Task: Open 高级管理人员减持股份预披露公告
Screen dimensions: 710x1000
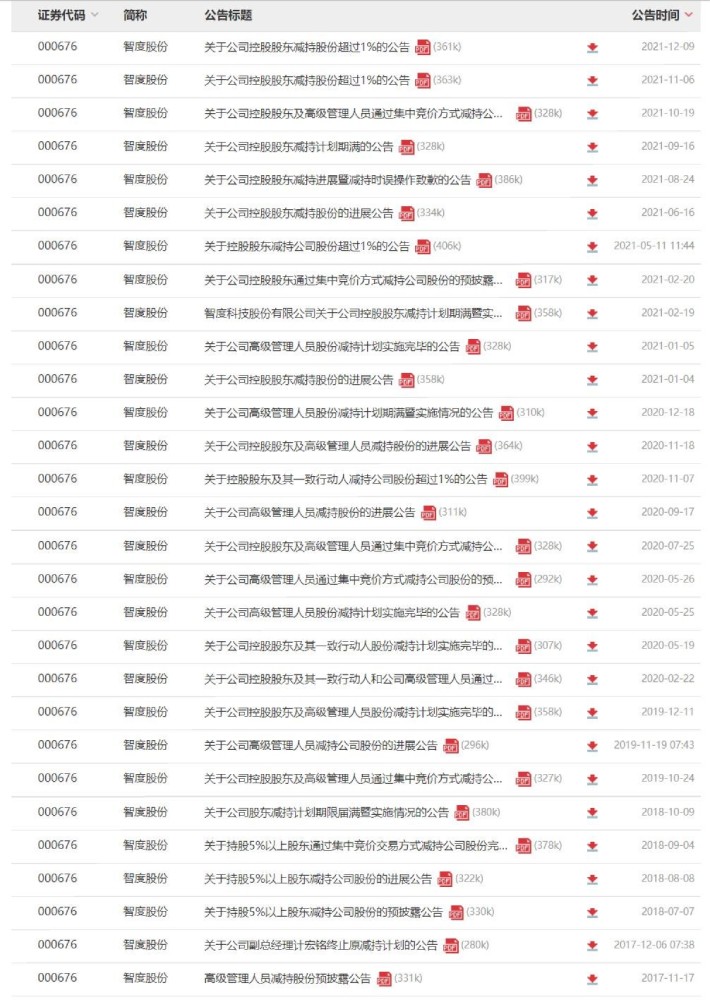Action: [286, 978]
